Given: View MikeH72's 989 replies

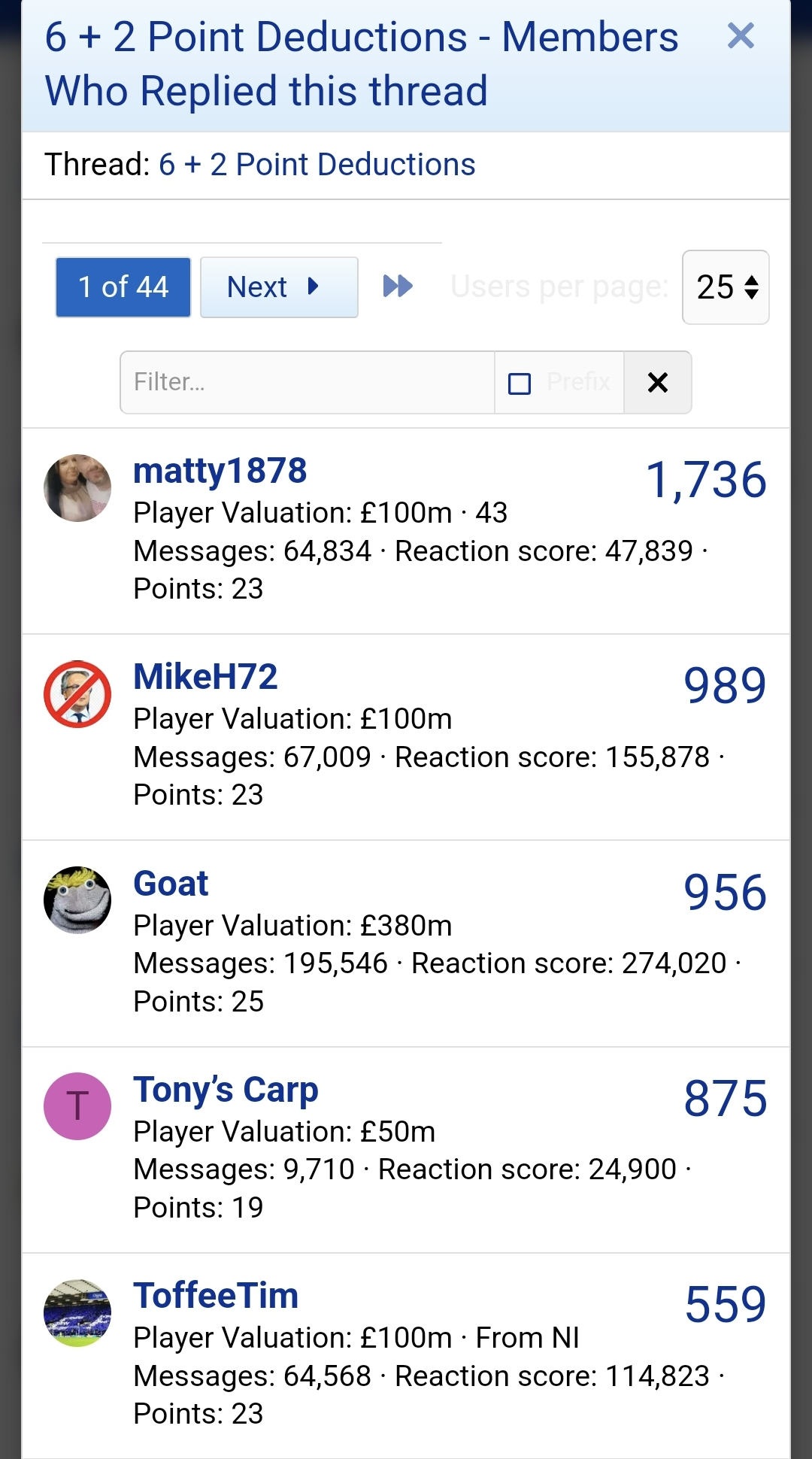Looking at the screenshot, I should click(x=724, y=686).
